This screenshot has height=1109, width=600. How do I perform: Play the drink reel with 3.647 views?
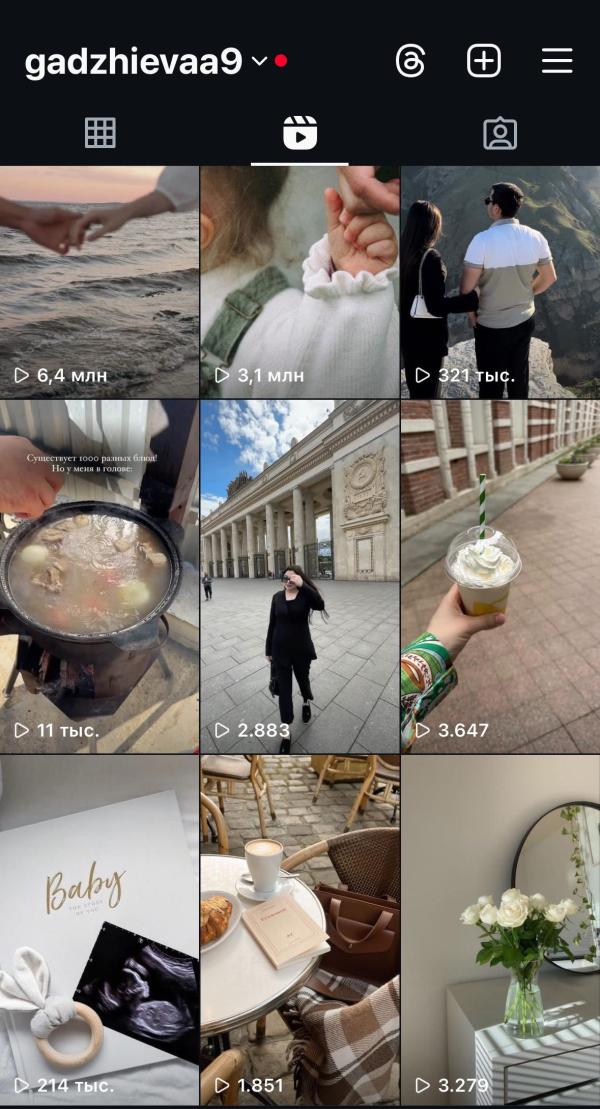pos(500,576)
